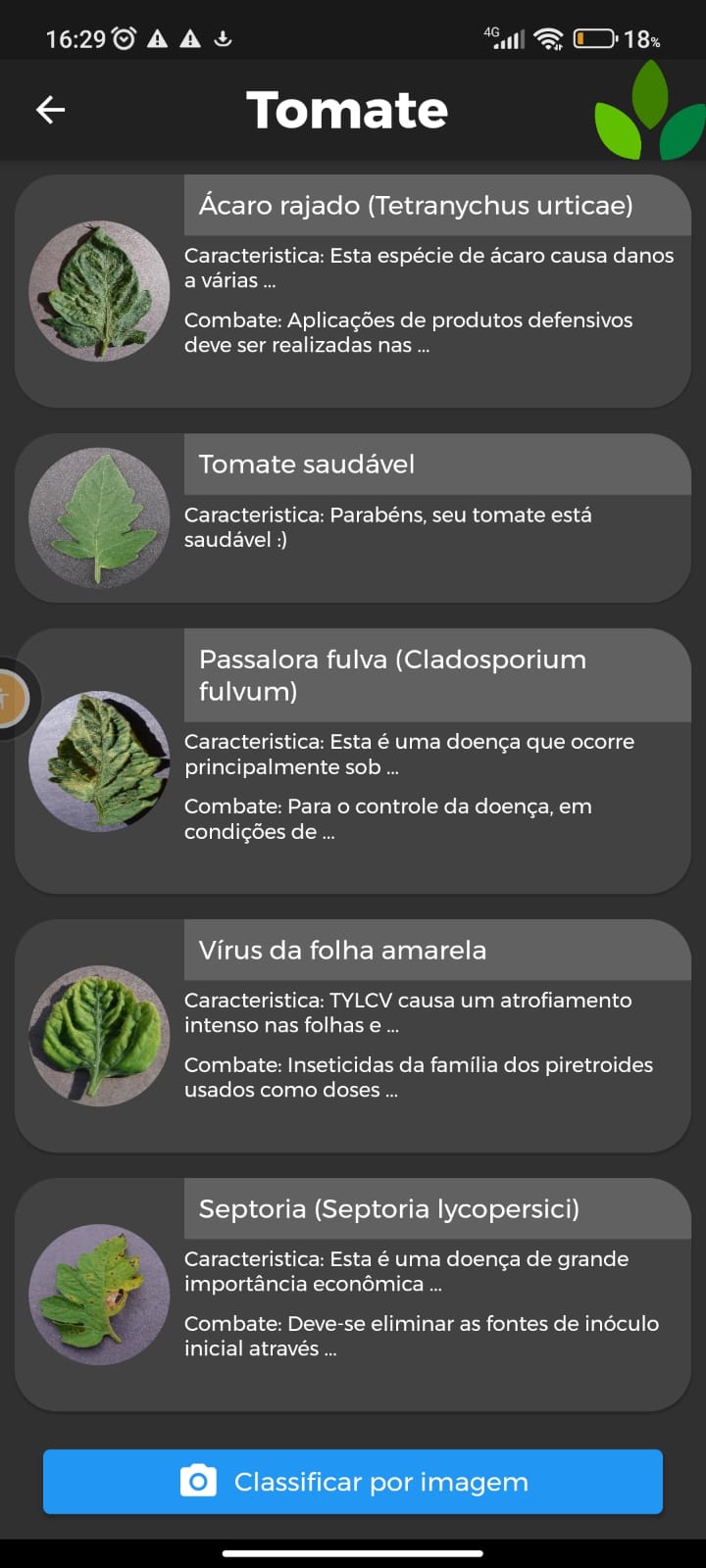The width and height of the screenshot is (706, 1568).
Task: Open the Ácaro rajado disease card
Action: (x=353, y=291)
